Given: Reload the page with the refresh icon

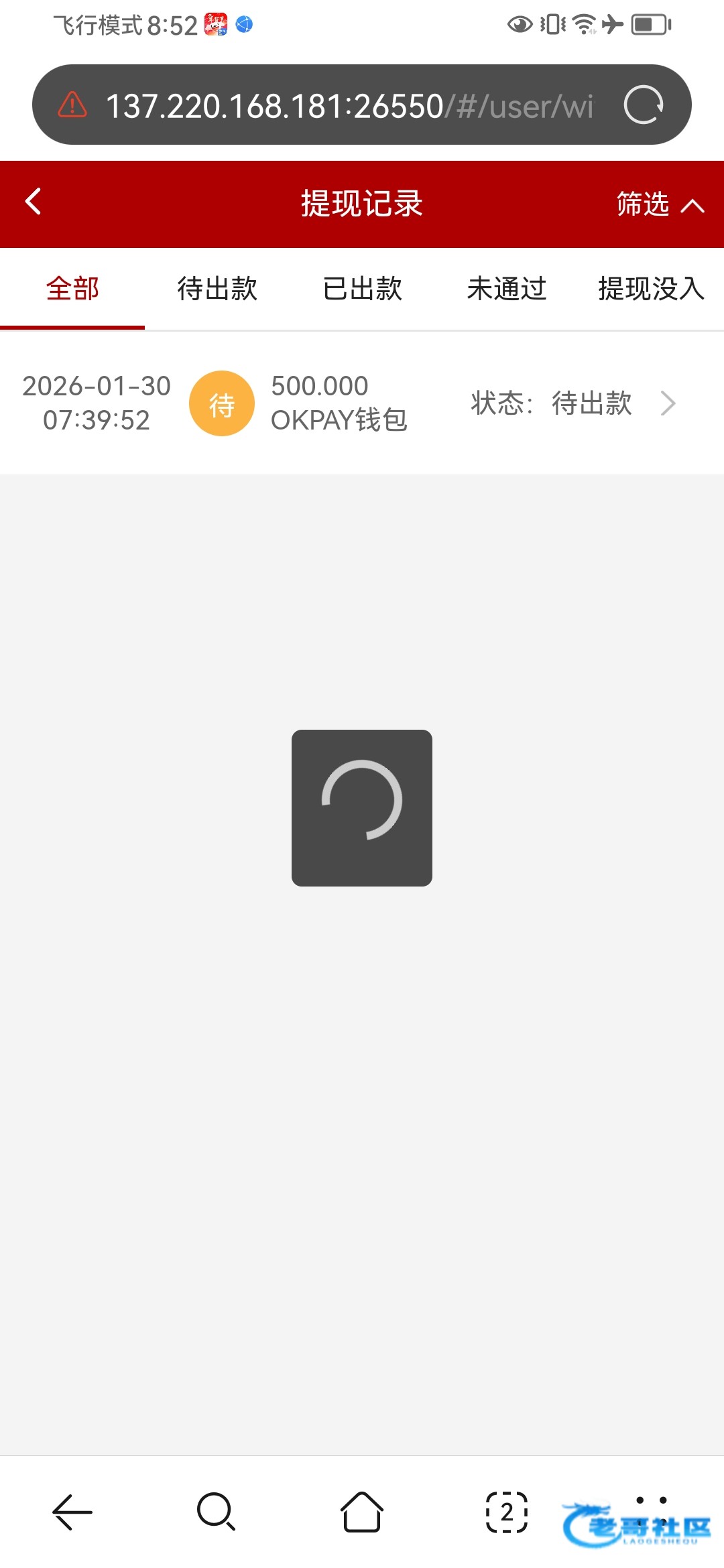Looking at the screenshot, I should (643, 105).
